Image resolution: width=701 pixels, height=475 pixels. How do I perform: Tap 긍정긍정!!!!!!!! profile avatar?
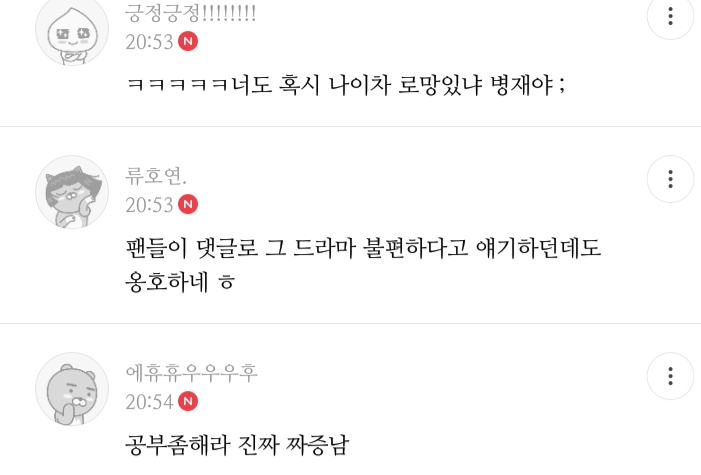(72, 30)
